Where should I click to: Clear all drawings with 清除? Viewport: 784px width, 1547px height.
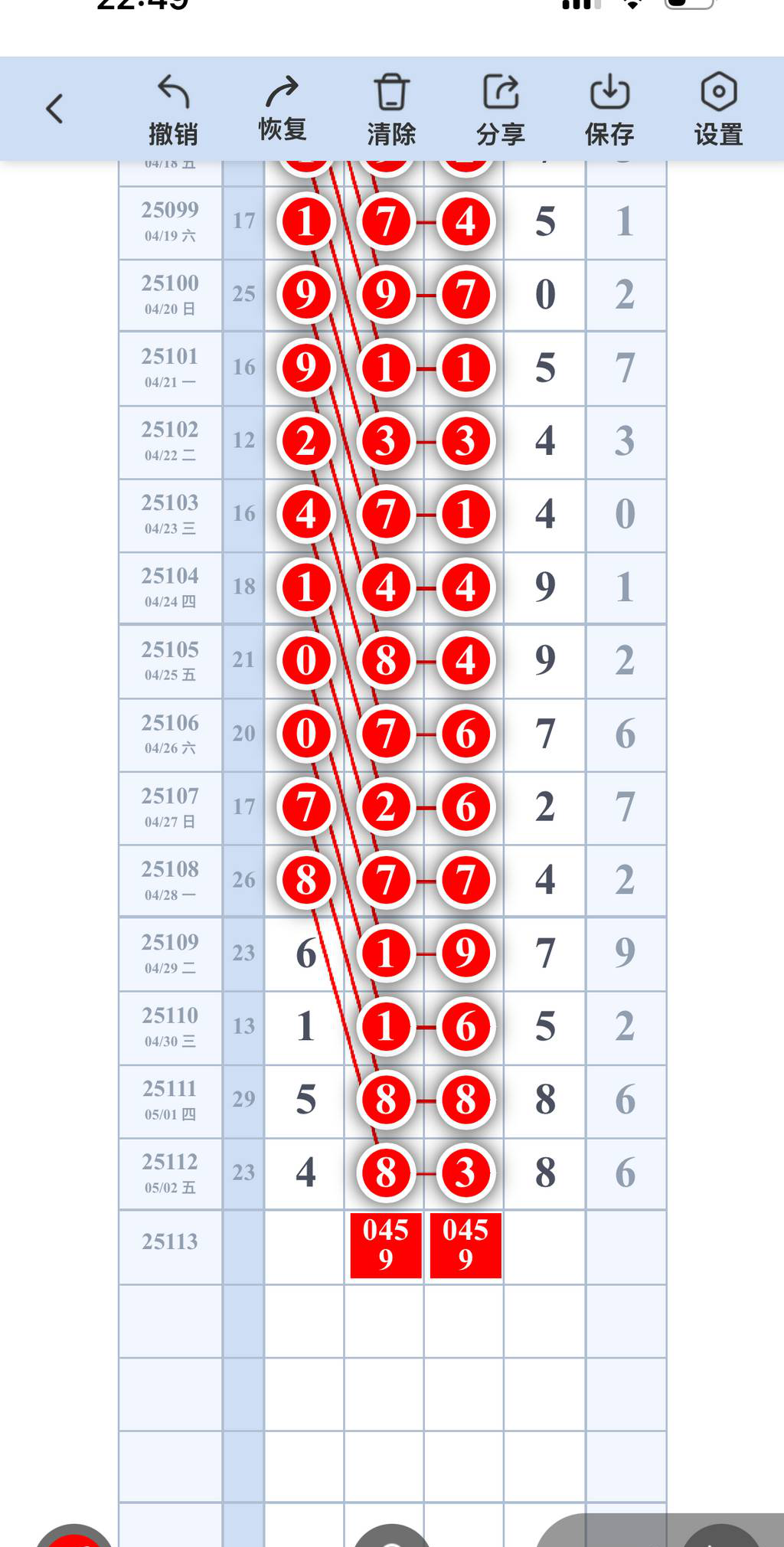click(391, 110)
